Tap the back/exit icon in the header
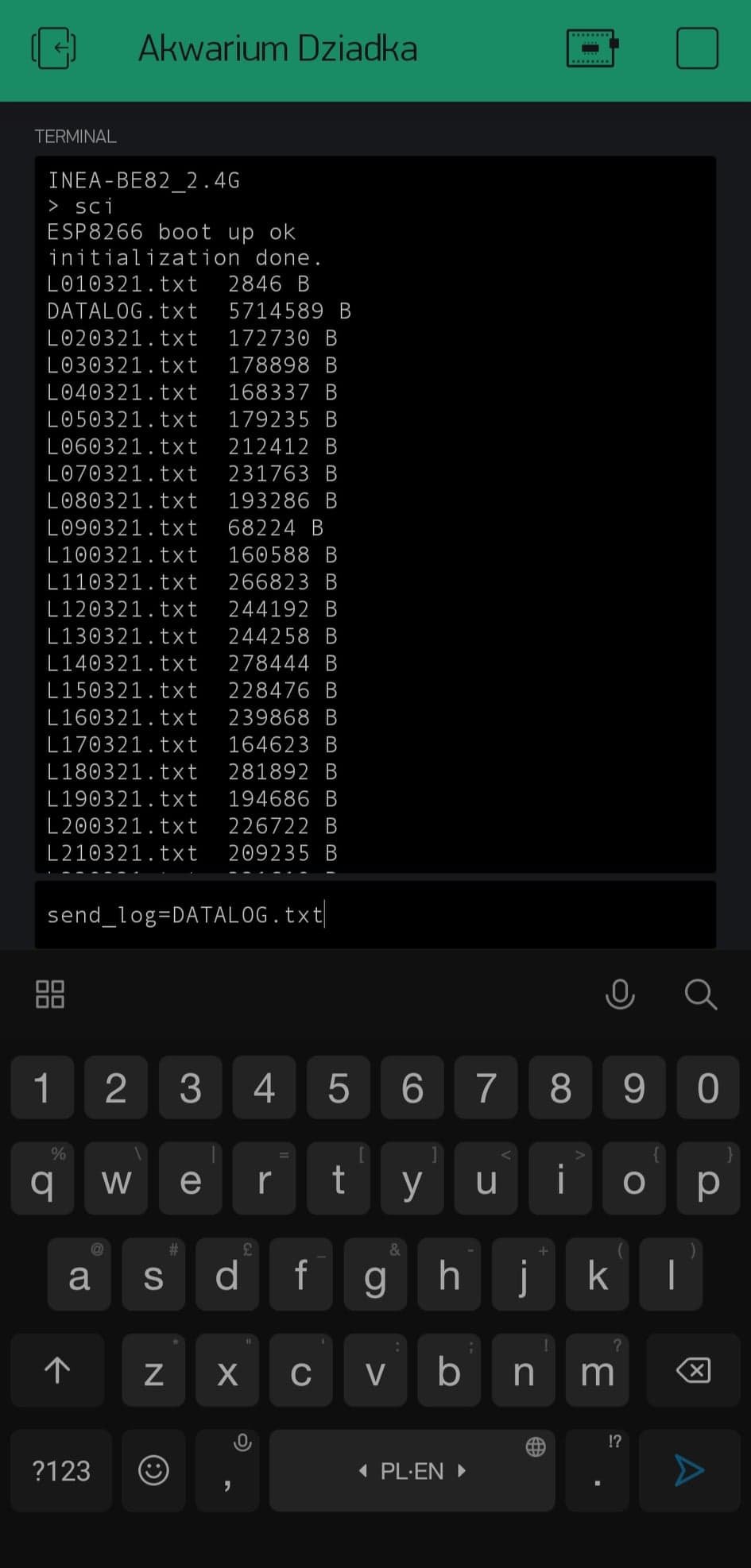 click(53, 48)
